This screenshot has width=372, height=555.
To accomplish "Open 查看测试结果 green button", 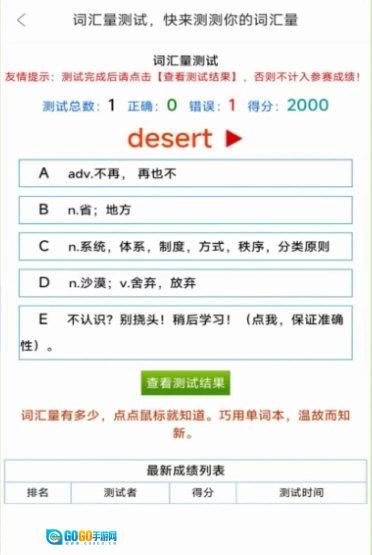I will 185,383.
